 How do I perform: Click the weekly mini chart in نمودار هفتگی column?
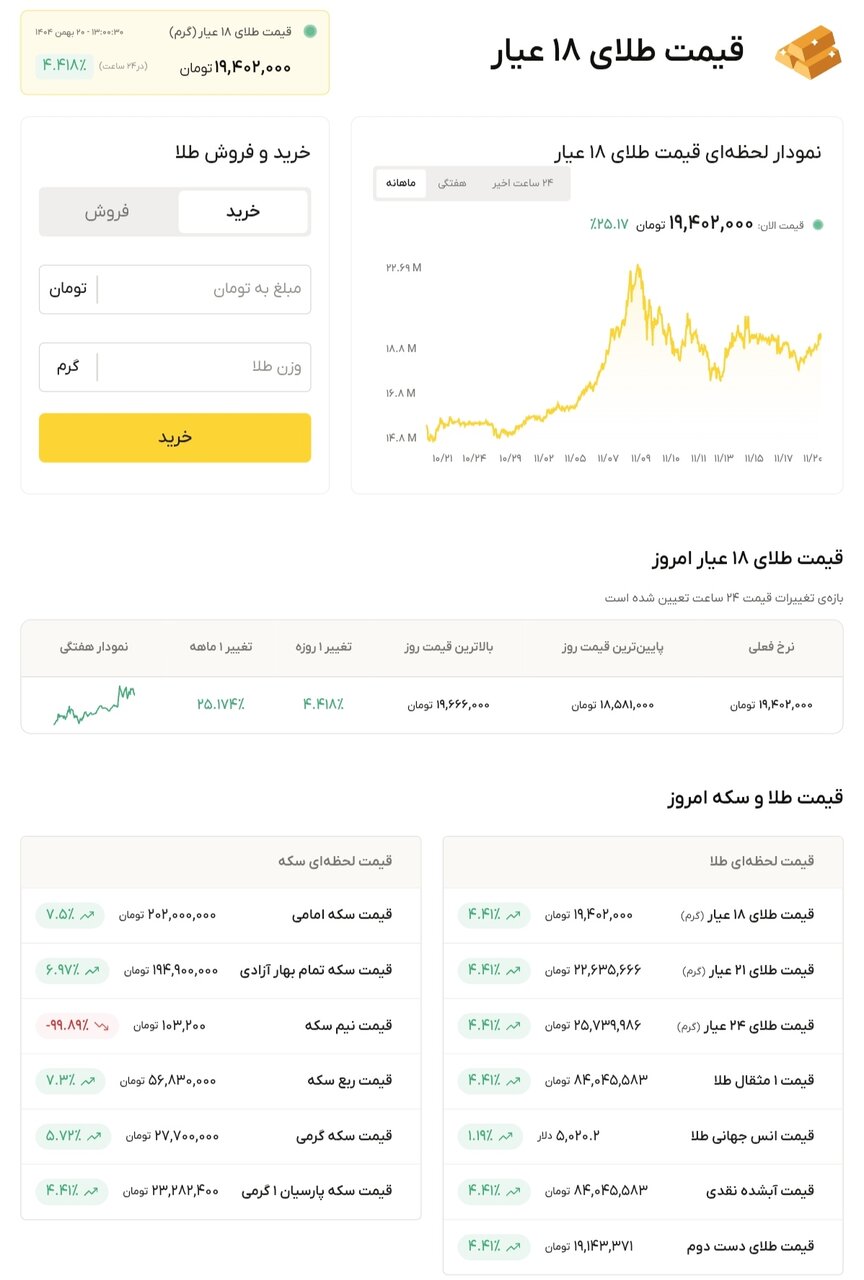click(x=94, y=704)
